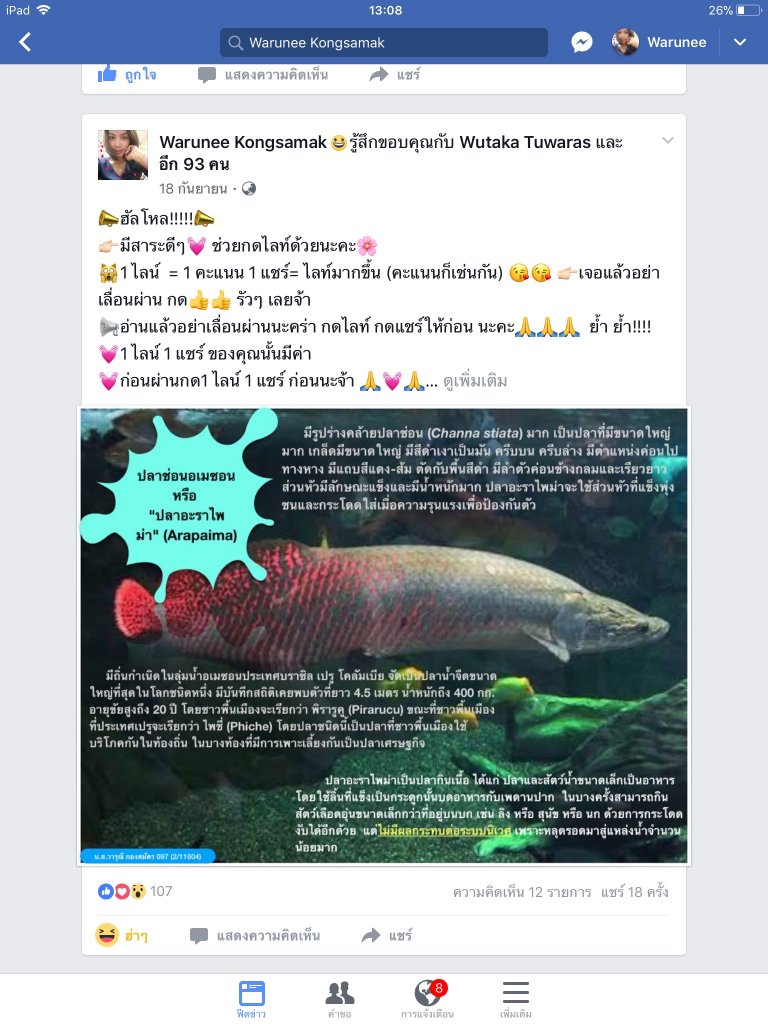Viewport: 768px width, 1024px height.
Task: Open the notifications tab with 8 badge
Action: (x=428, y=998)
